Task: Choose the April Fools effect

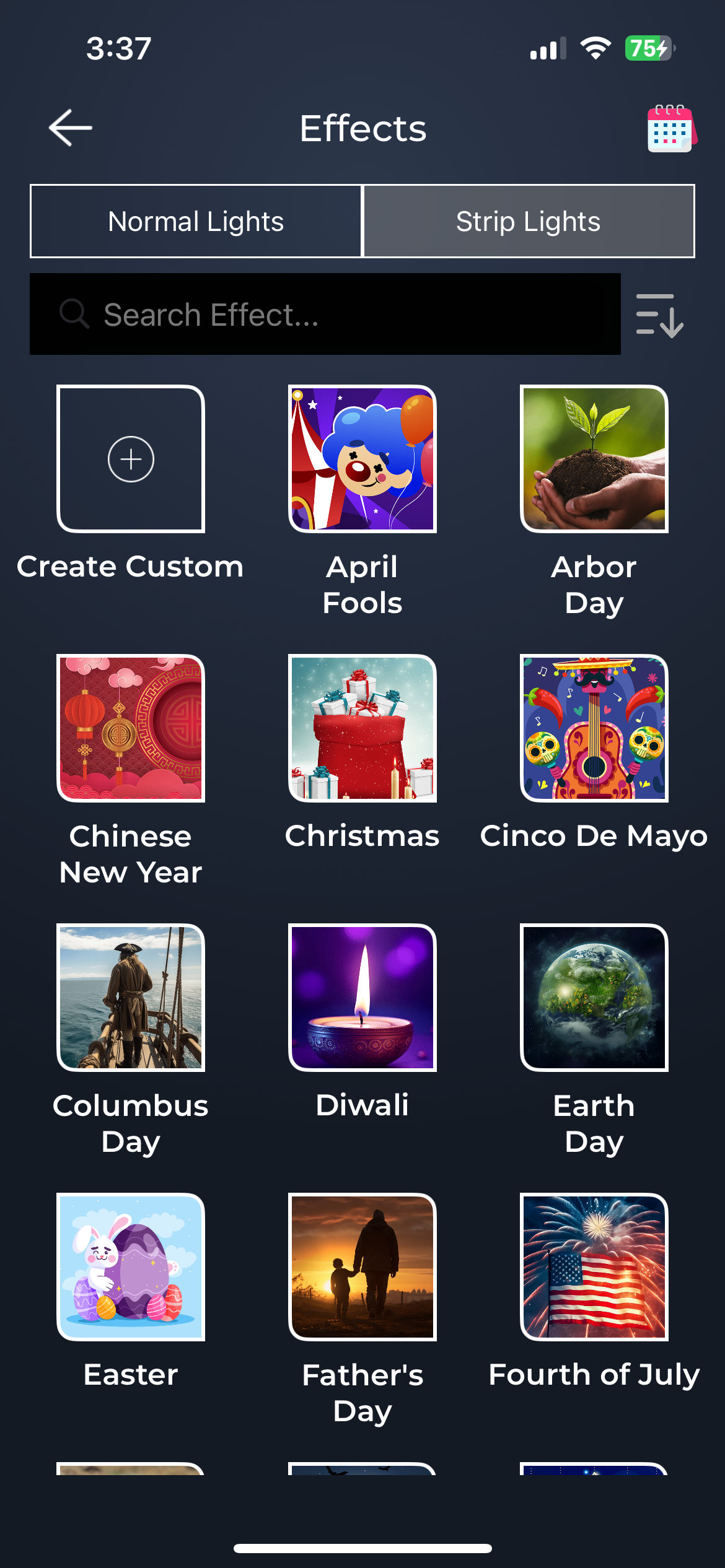Action: coord(362,459)
